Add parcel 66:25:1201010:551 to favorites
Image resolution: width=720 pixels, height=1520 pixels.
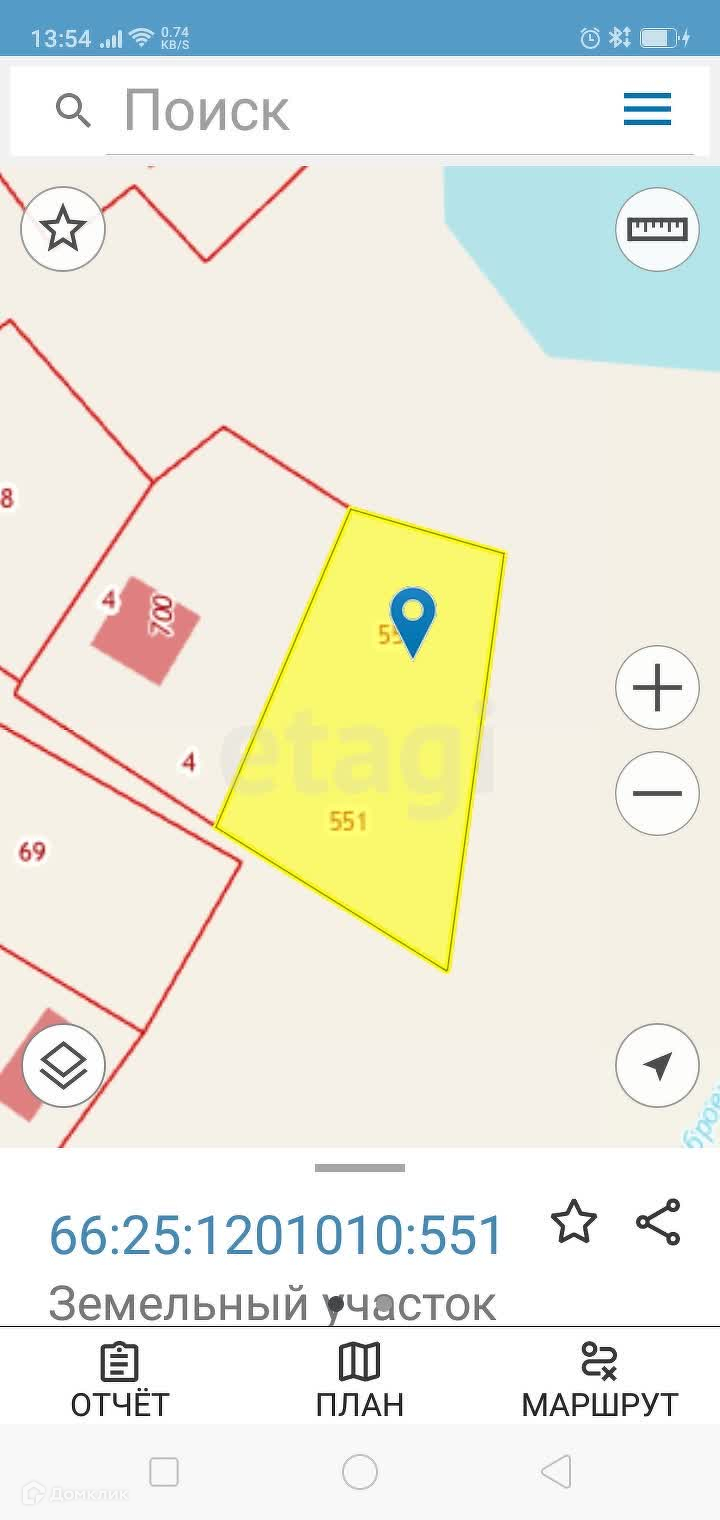(x=574, y=1222)
